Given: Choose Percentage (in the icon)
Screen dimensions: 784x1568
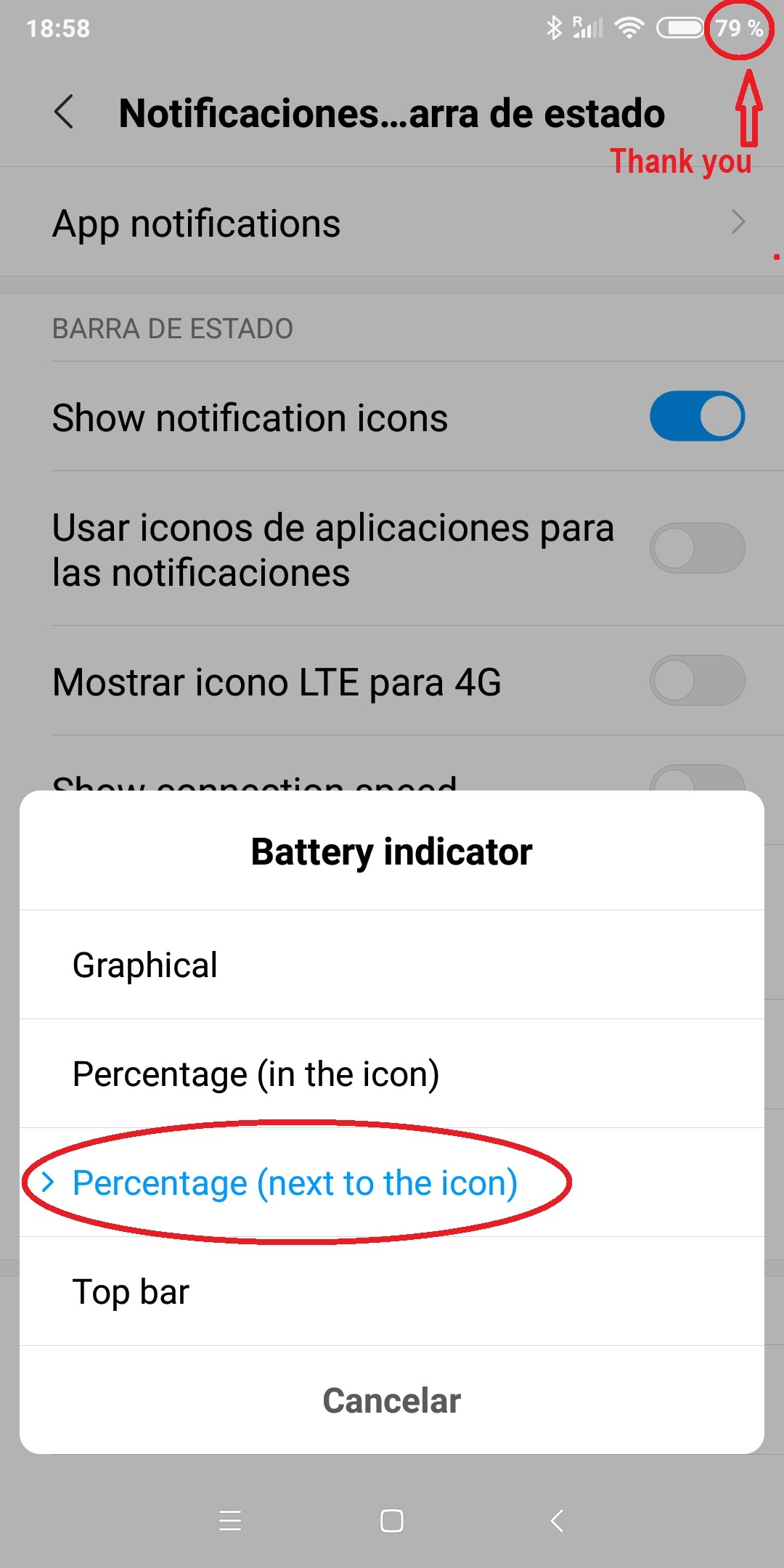Looking at the screenshot, I should coord(392,1074).
